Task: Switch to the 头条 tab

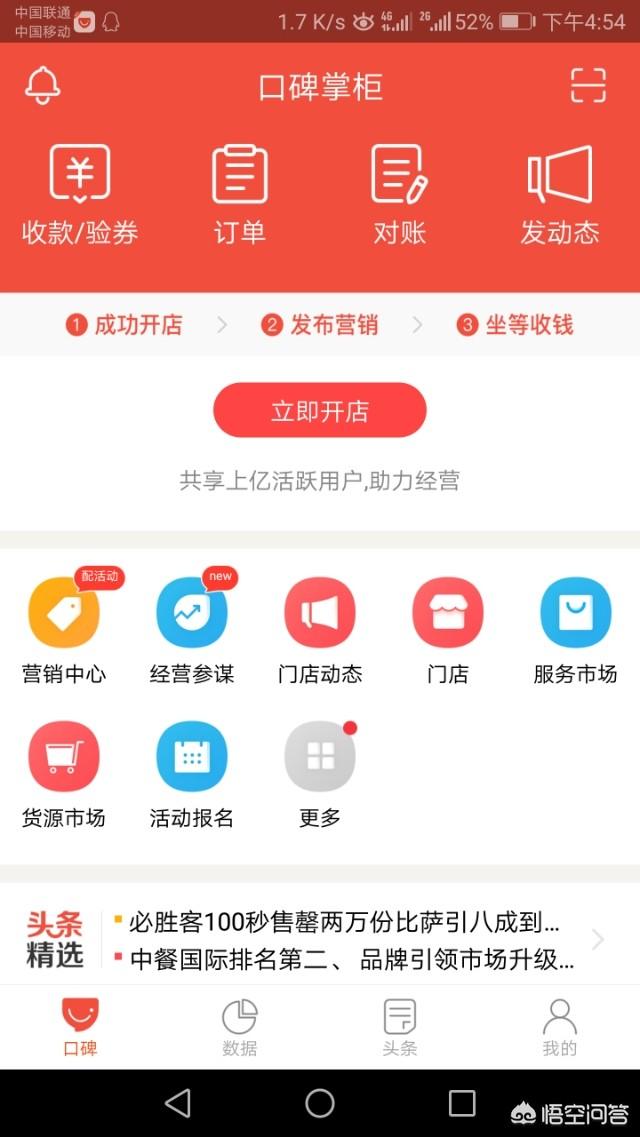Action: 400,1027
